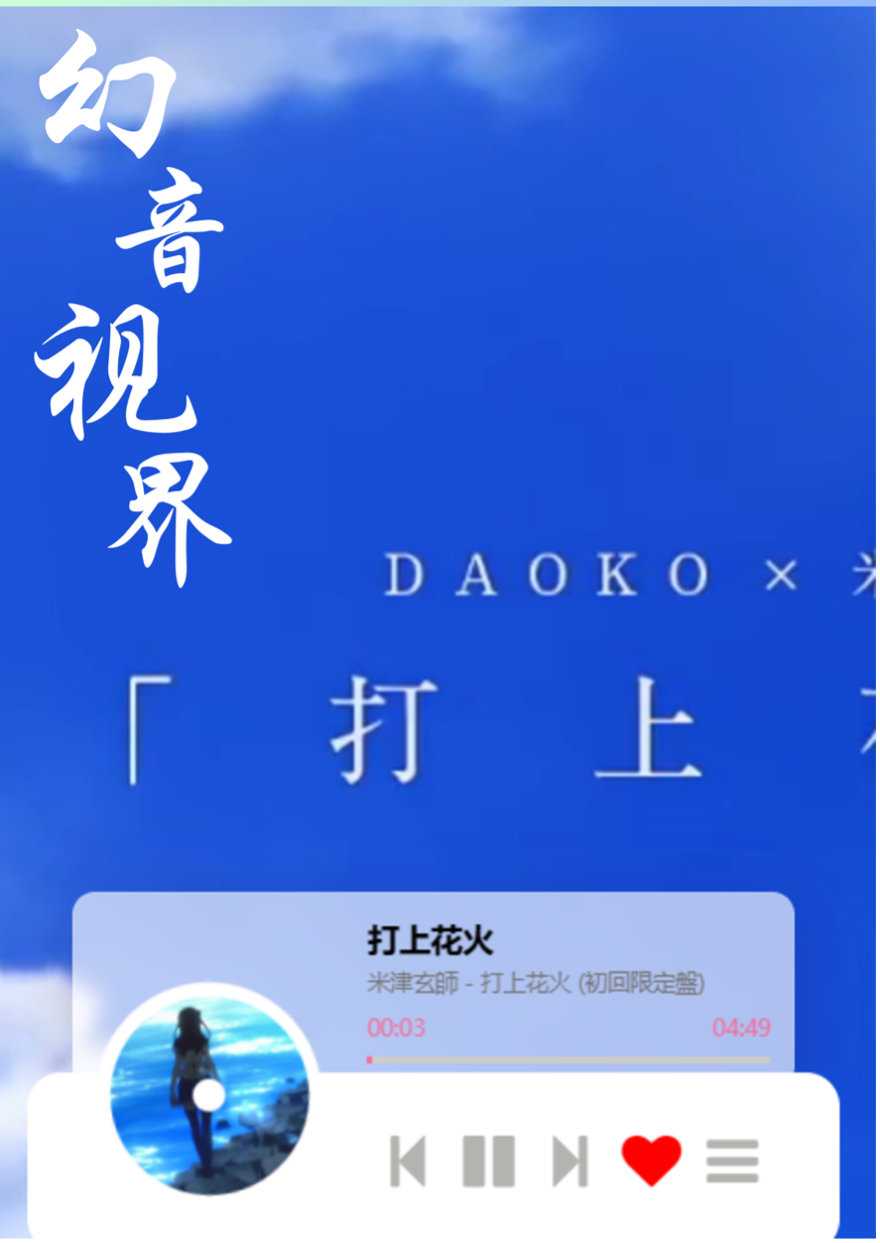Viewport: 880px width, 1243px height.
Task: Skip to the next track
Action: [x=570, y=1161]
